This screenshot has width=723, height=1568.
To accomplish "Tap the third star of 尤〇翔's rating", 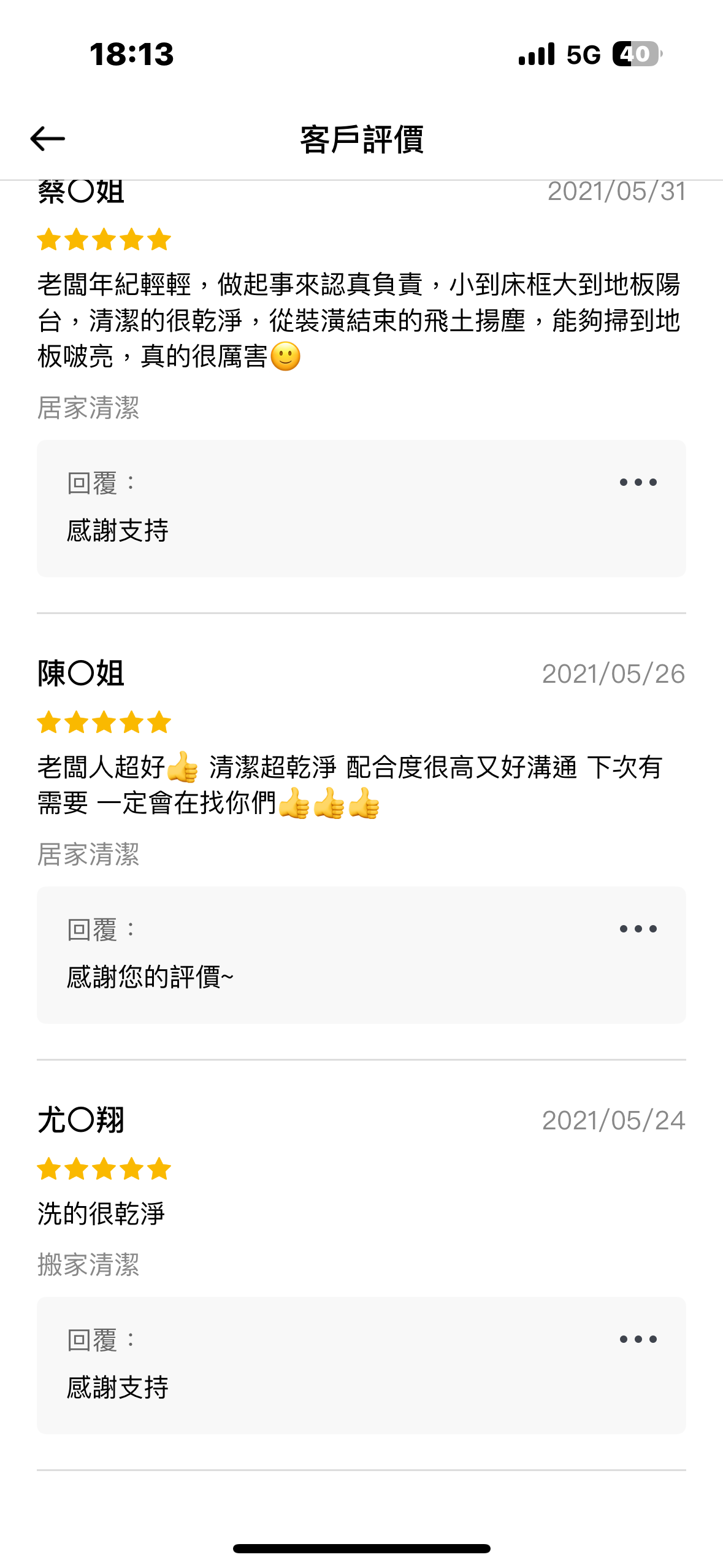I will click(103, 1169).
